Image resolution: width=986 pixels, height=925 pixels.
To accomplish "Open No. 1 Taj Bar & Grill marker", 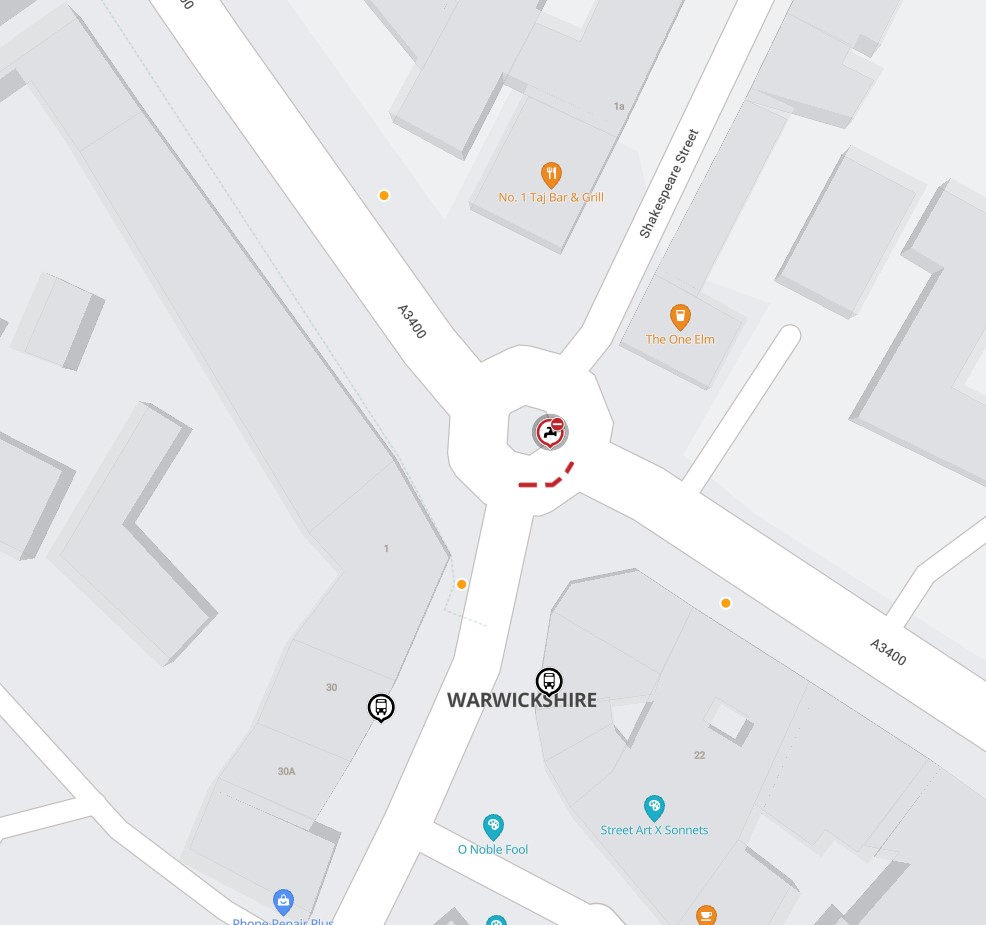I will (551, 176).
